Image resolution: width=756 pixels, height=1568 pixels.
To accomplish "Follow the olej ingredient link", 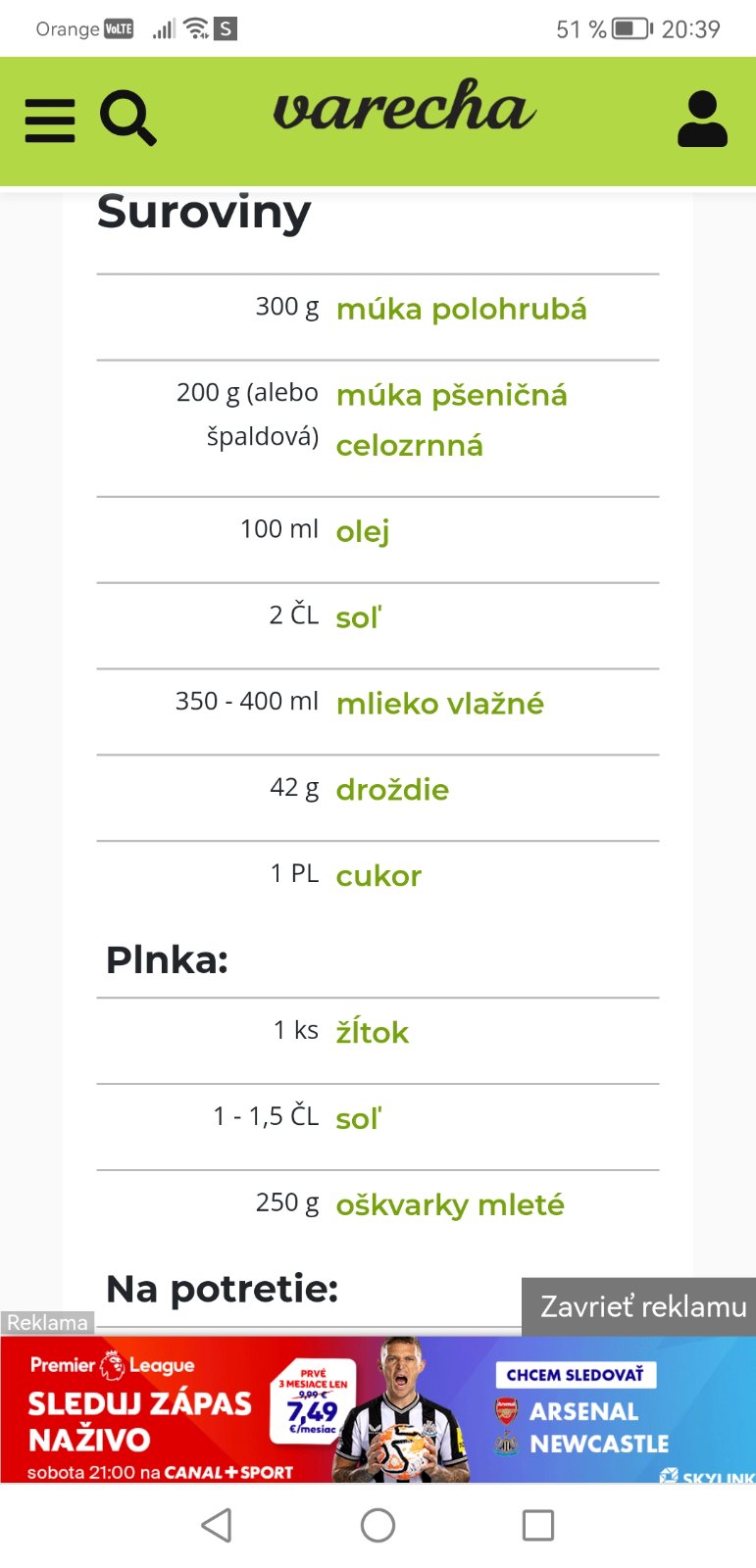I will coord(363,532).
